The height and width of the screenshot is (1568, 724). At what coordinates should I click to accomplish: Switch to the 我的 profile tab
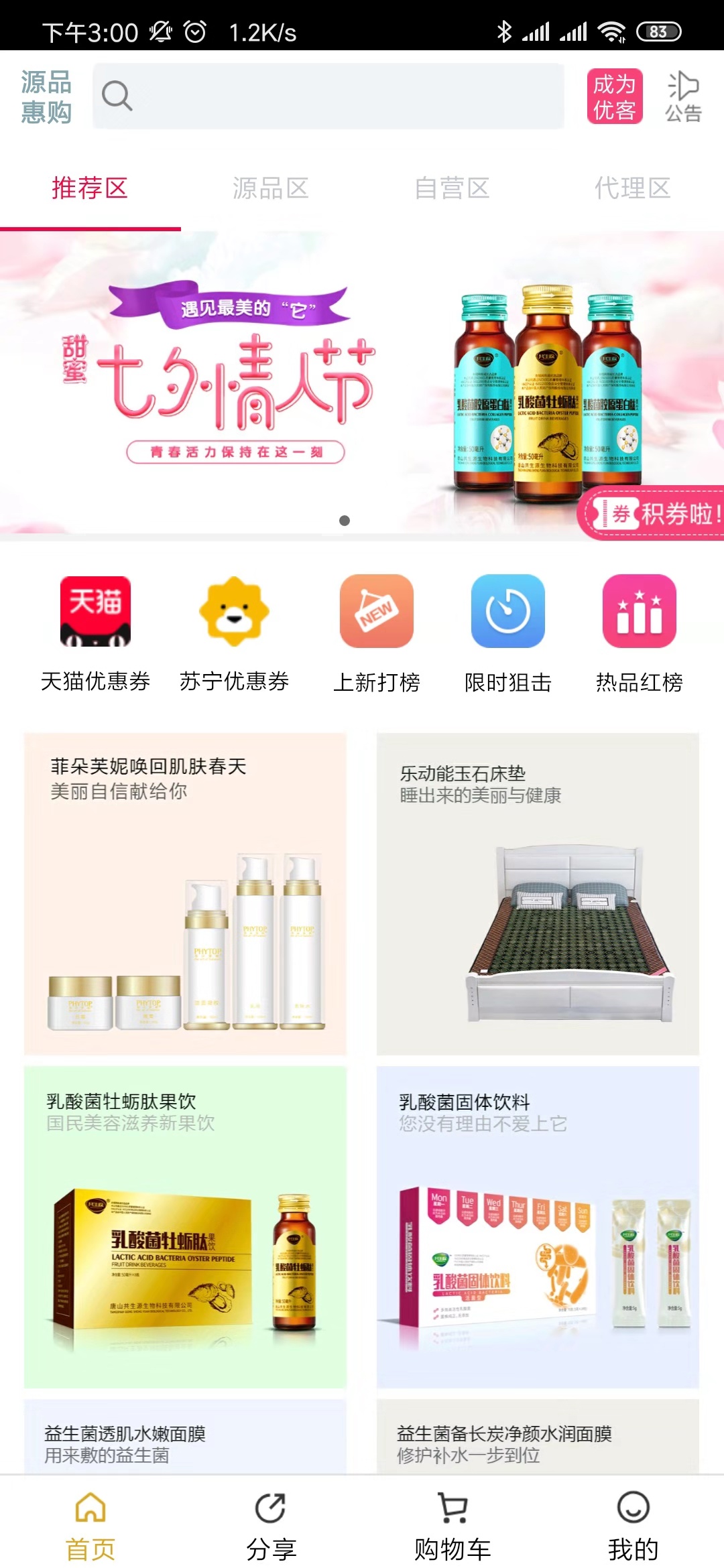[633, 1522]
